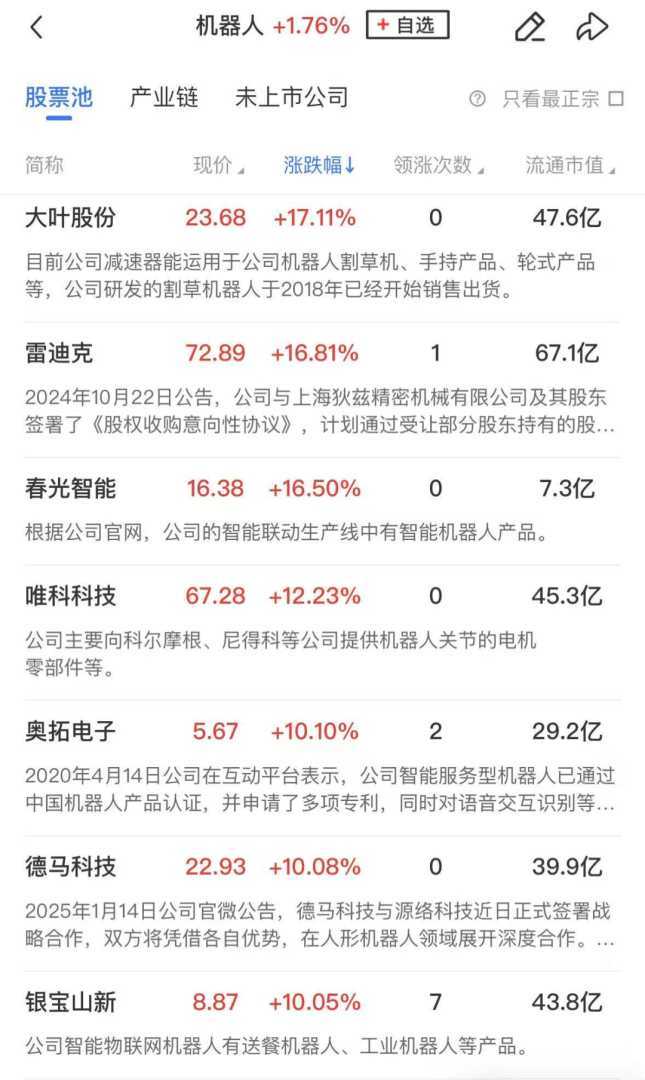Image resolution: width=645 pixels, height=1080 pixels.
Task: Sort the list by 现价
Action: (218, 166)
